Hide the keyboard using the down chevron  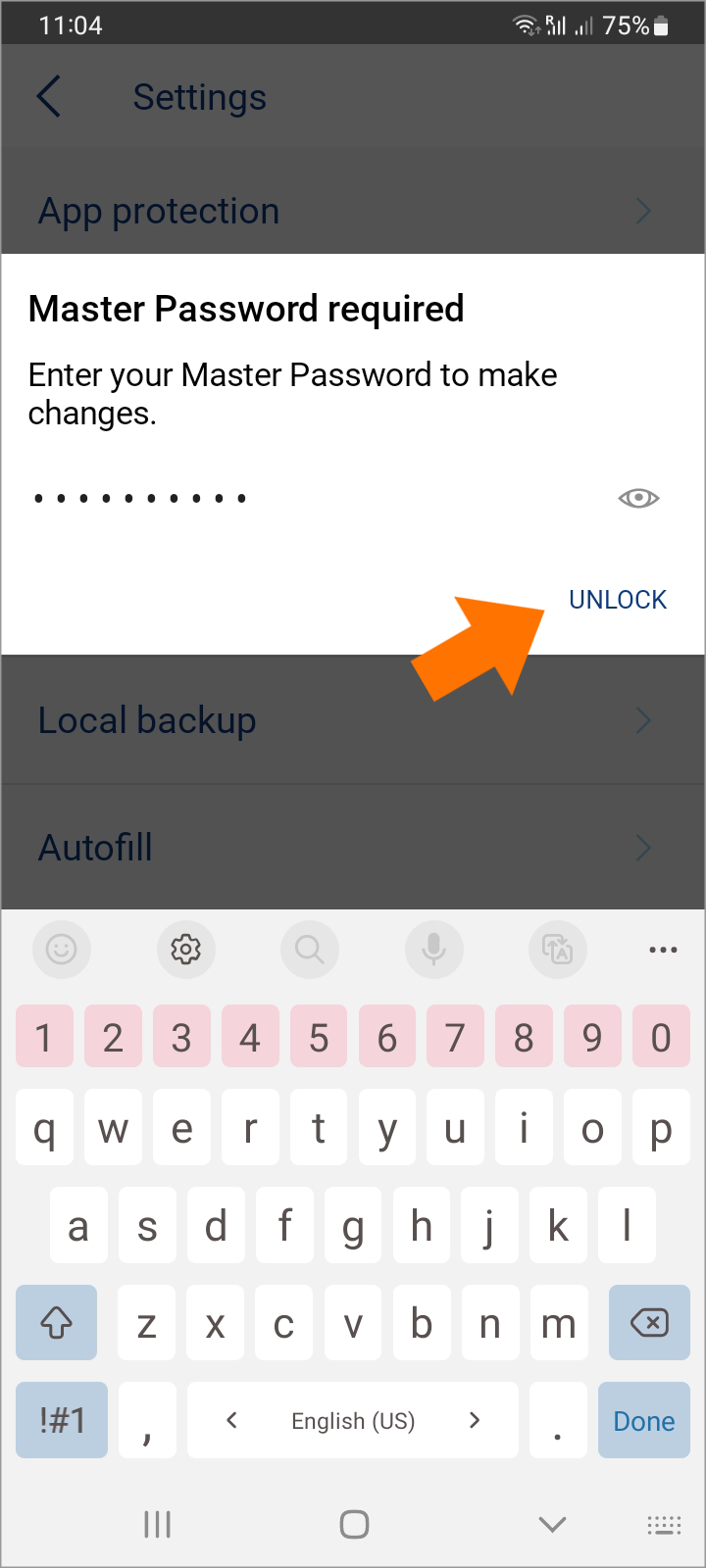click(553, 1524)
